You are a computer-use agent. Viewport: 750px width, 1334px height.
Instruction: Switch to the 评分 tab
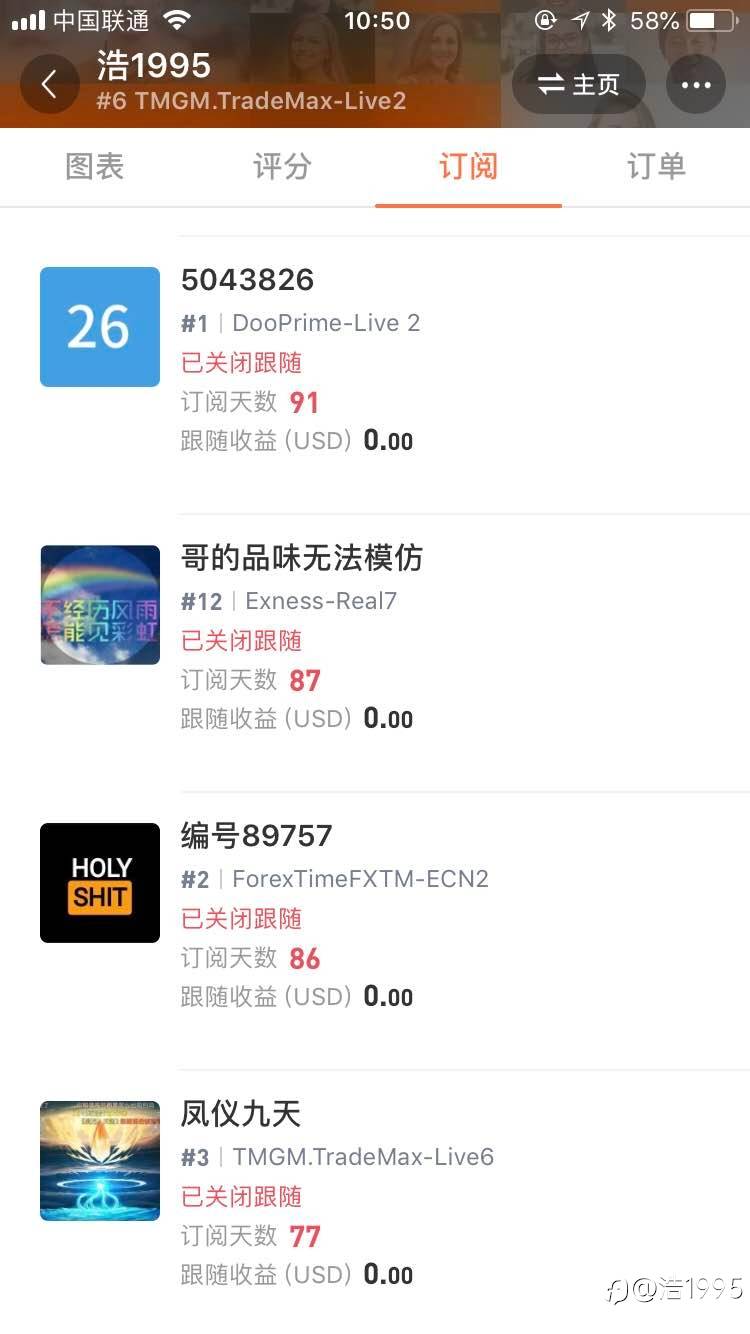[x=282, y=166]
